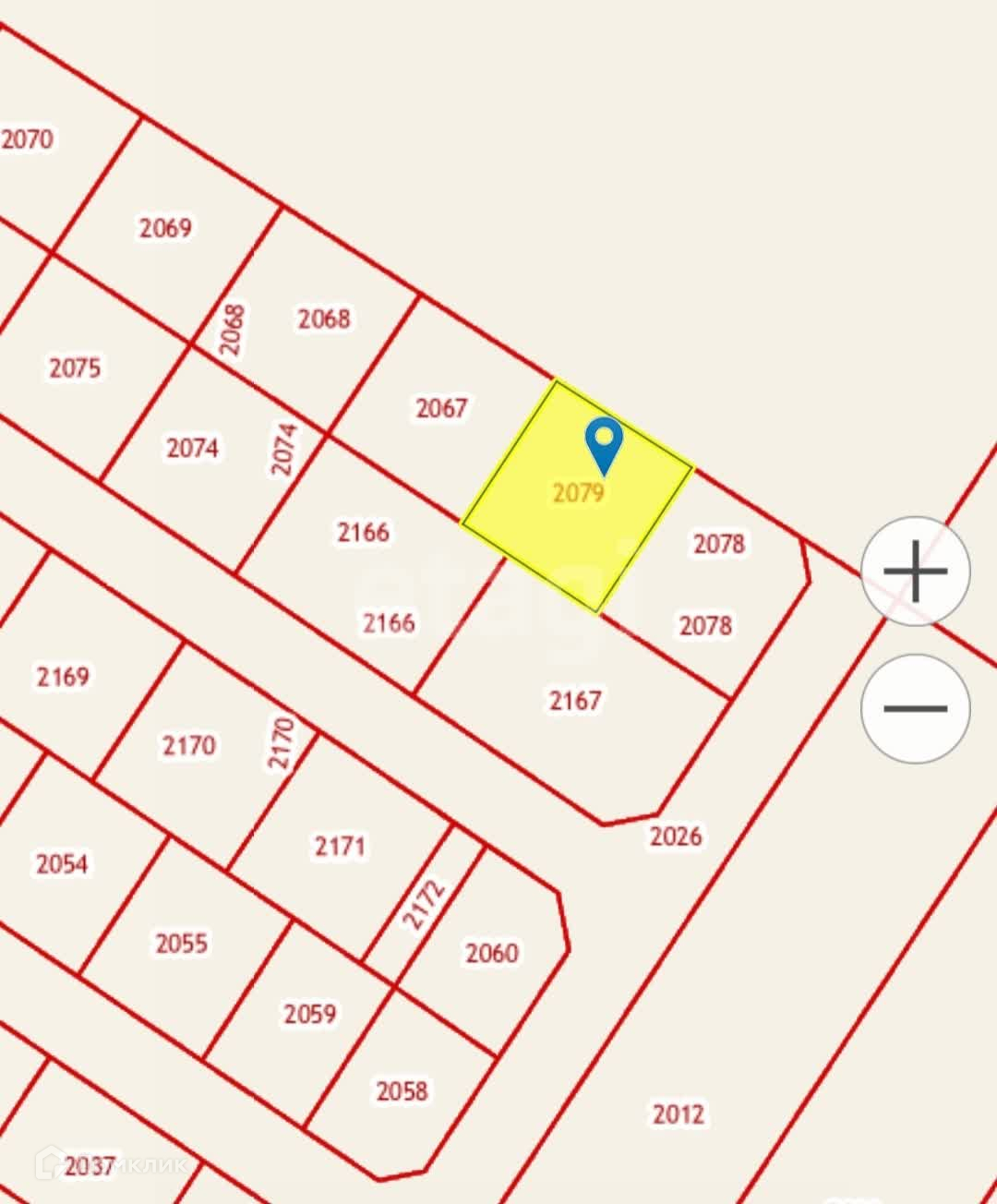Zoom in with the plus button
Image resolution: width=997 pixels, height=1204 pixels.
pos(915,571)
